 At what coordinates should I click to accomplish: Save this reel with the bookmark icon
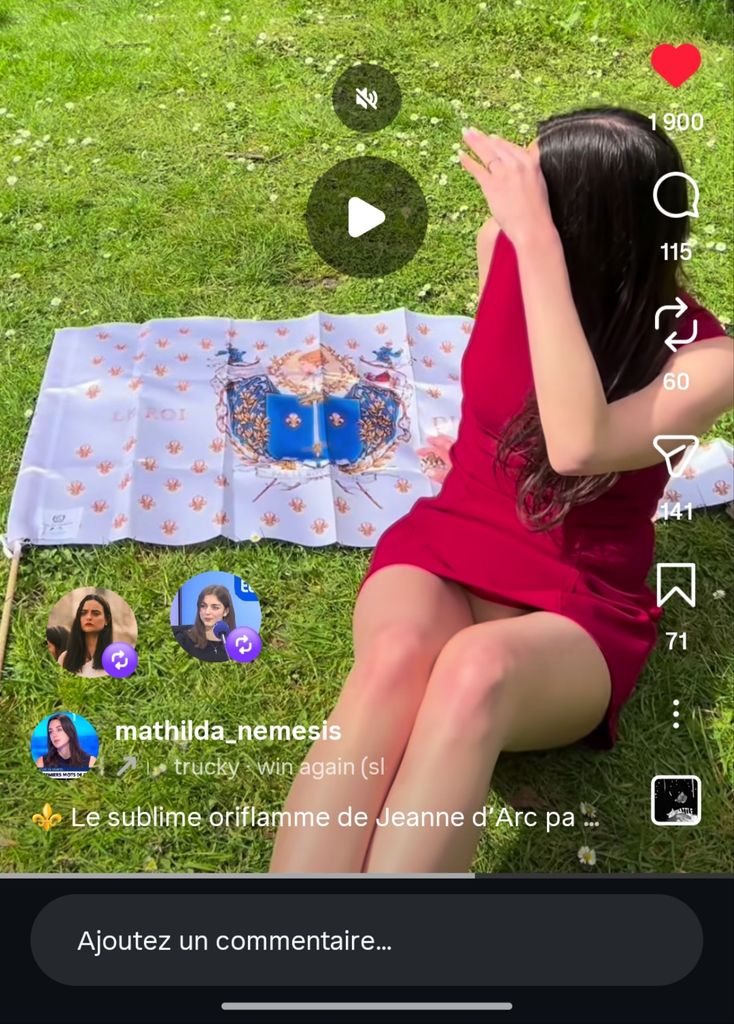[x=676, y=585]
